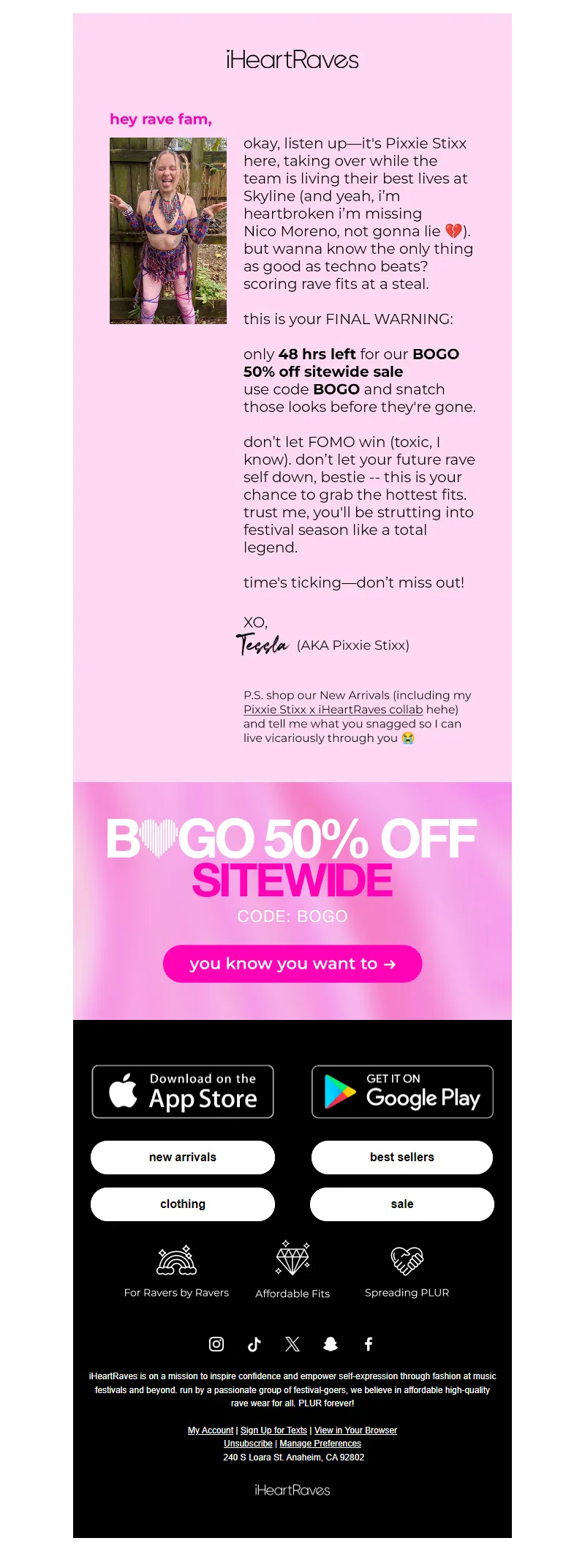Visit the TikTok profile
This screenshot has width=585, height=1568.
click(254, 1344)
